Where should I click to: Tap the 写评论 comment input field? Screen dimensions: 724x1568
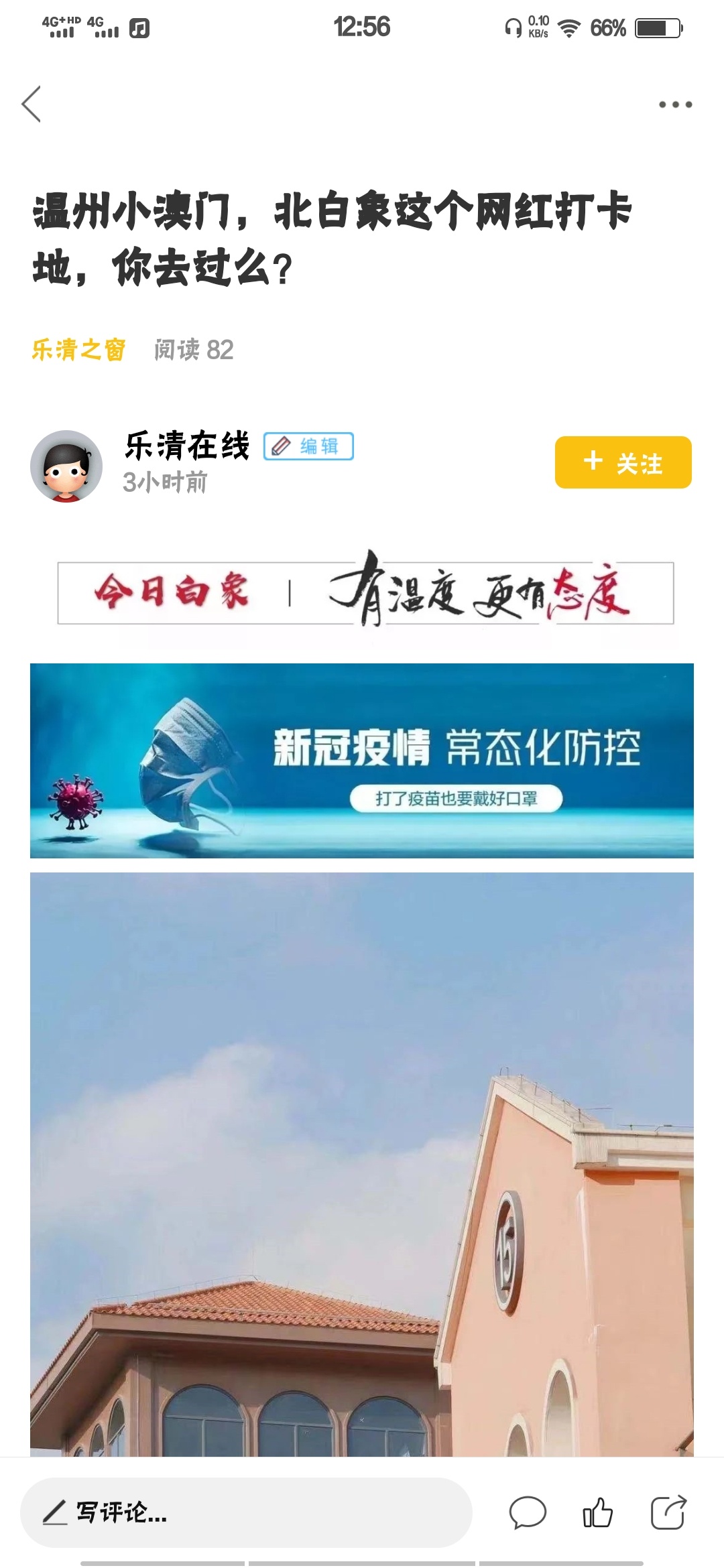(x=246, y=1512)
